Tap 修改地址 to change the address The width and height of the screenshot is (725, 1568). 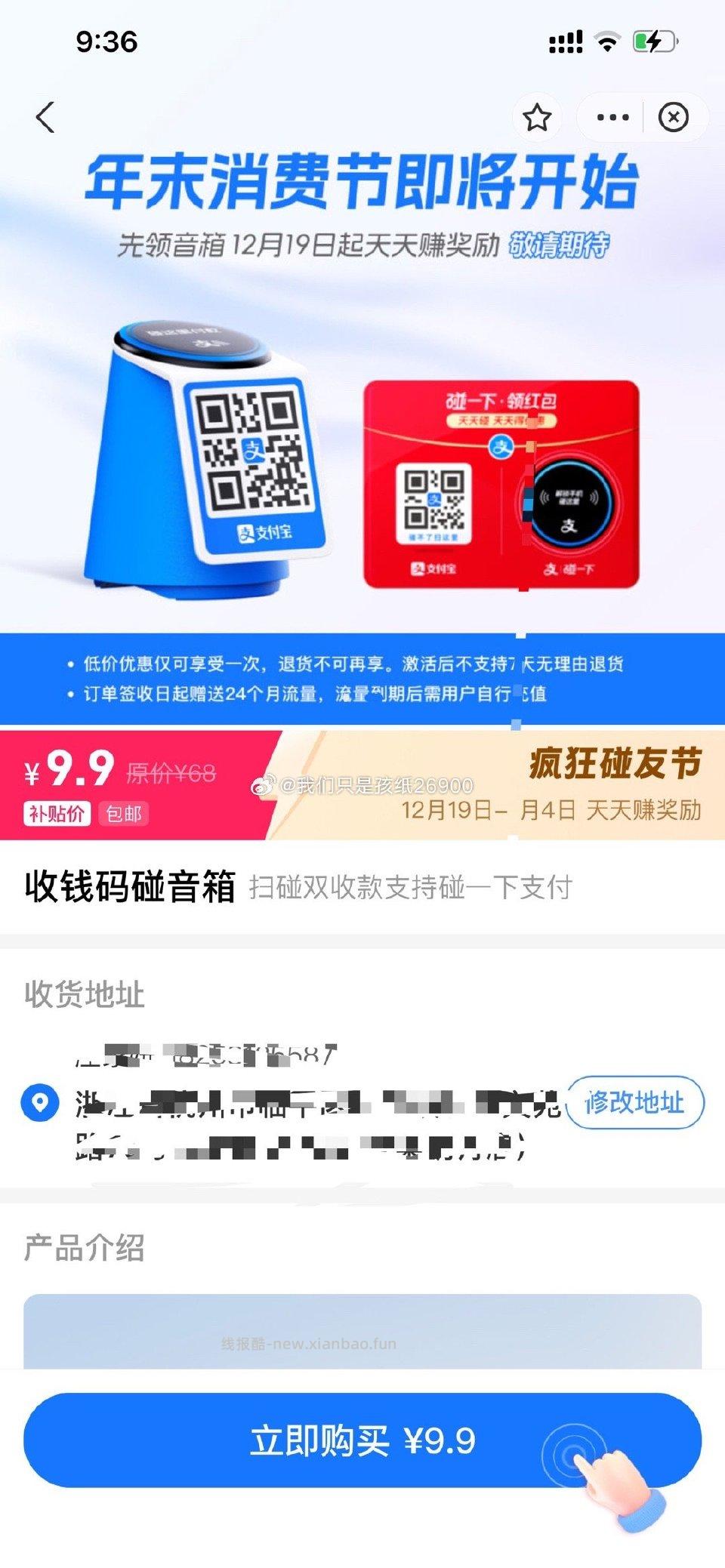click(634, 1104)
